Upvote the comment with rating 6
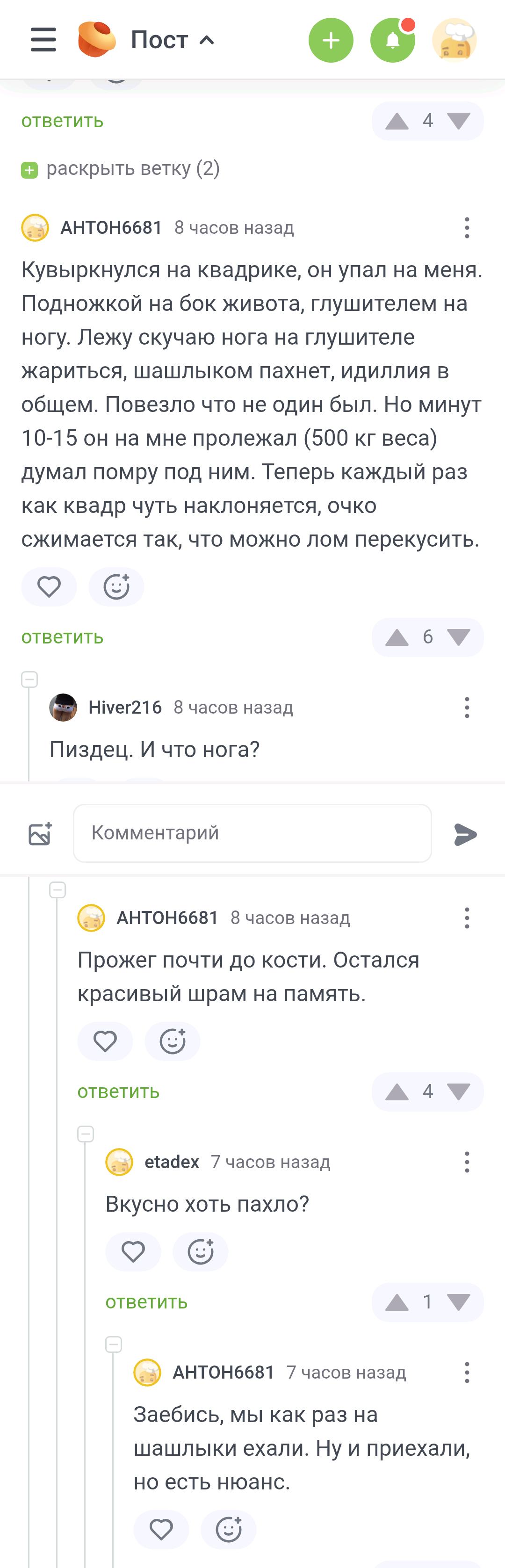Viewport: 505px width, 1568px height. 397,637
